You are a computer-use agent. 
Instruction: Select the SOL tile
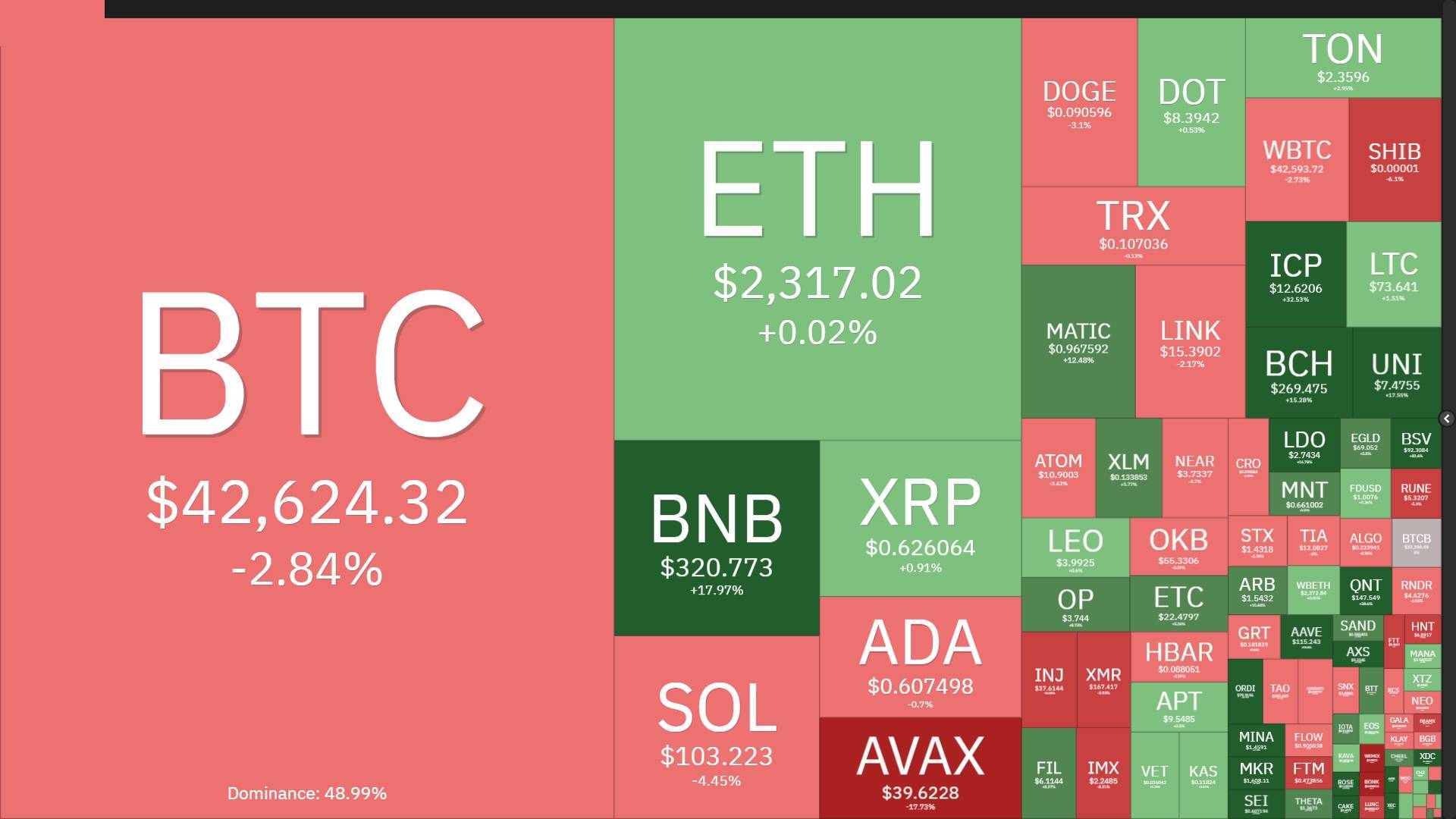(x=716, y=728)
